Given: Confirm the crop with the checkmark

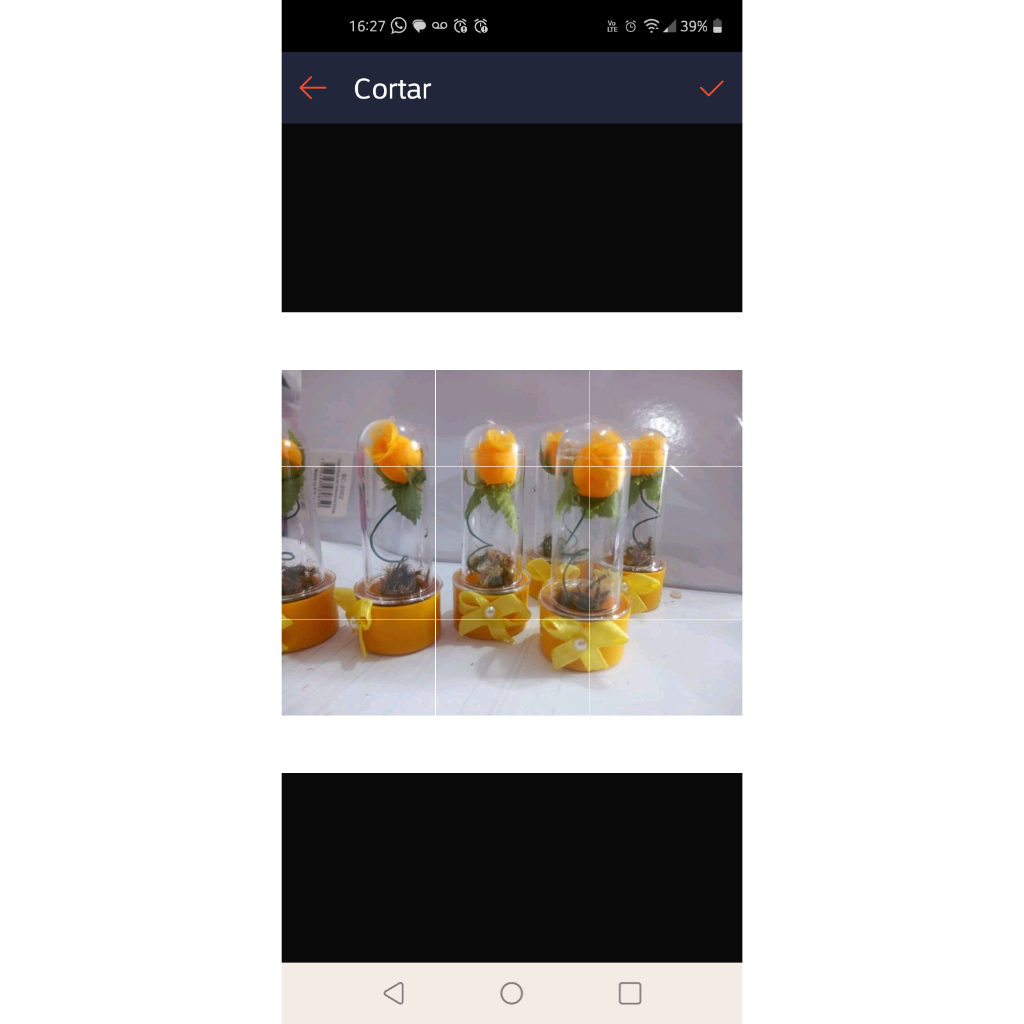Looking at the screenshot, I should tap(711, 88).
